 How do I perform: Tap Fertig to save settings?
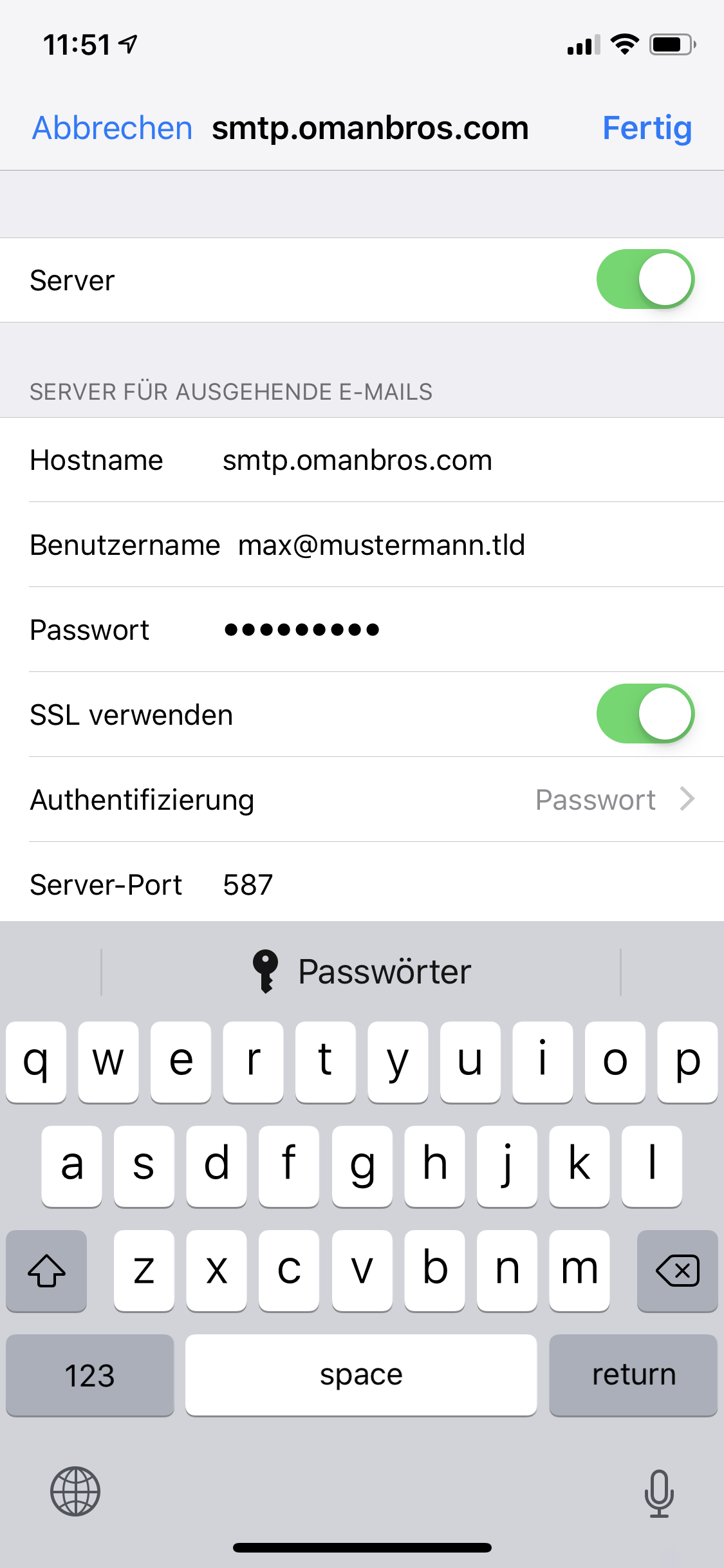tap(647, 128)
